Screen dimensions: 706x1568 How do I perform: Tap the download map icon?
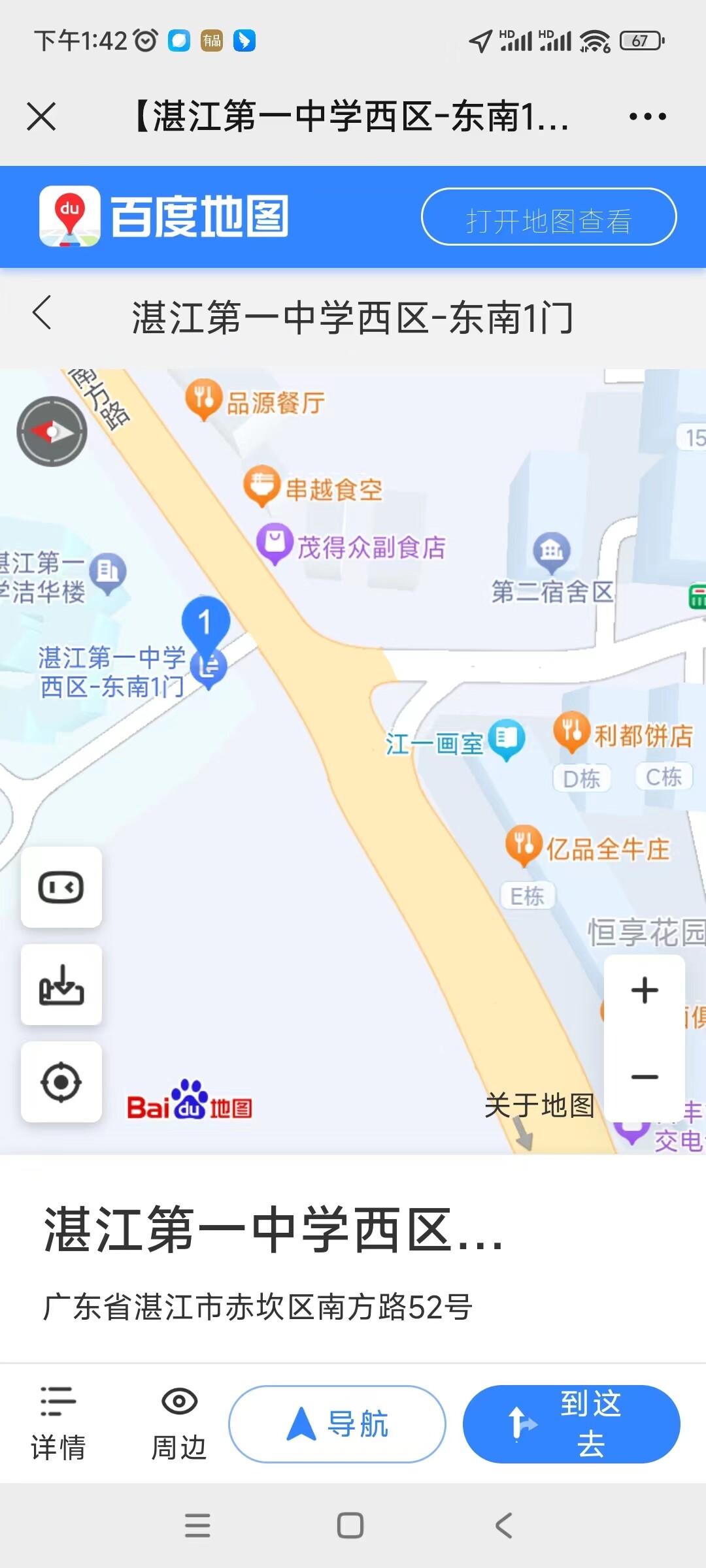61,985
